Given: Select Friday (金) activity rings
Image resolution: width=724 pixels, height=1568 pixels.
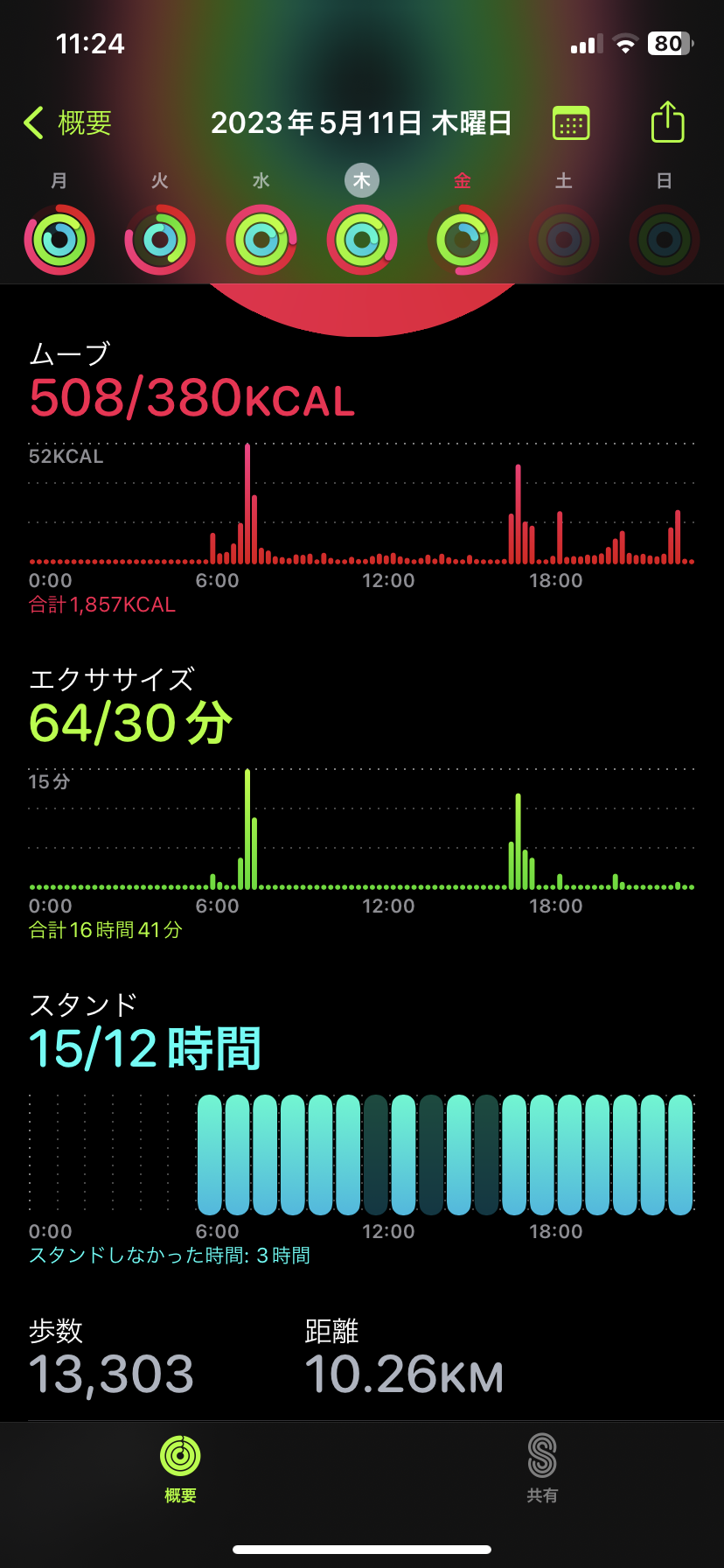Looking at the screenshot, I should (463, 240).
